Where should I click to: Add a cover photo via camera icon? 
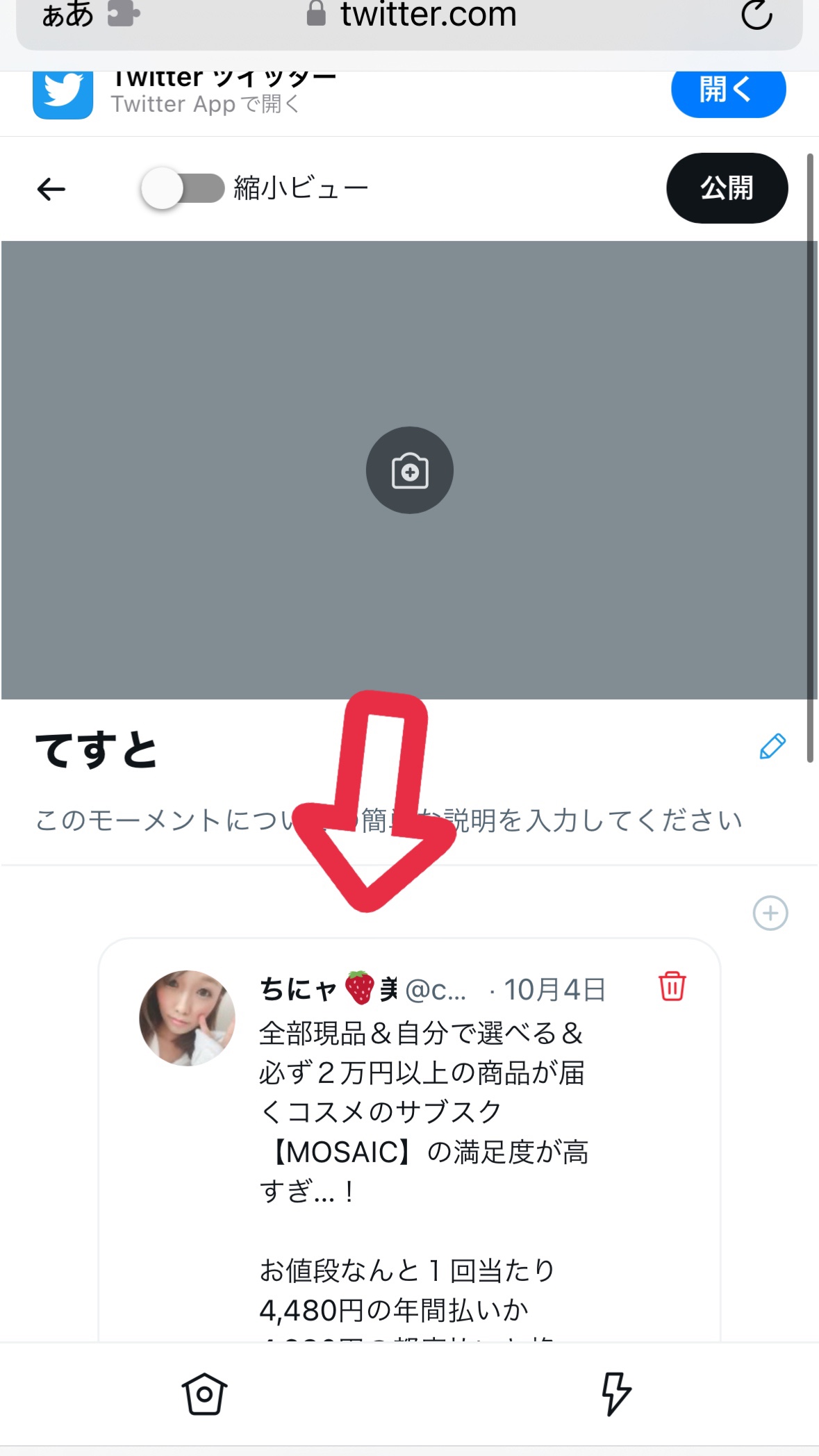(410, 470)
